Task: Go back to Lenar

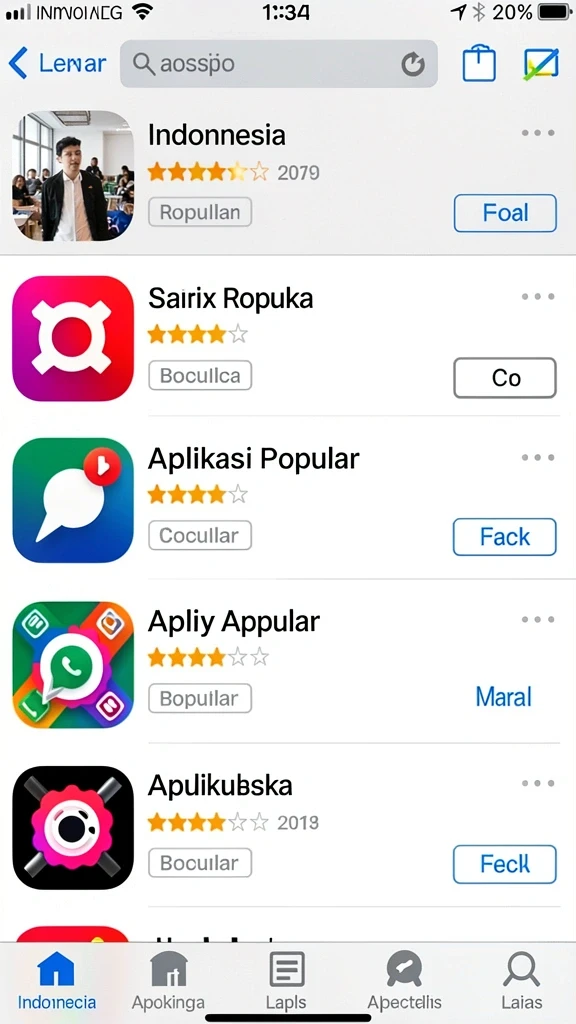Action: point(57,63)
